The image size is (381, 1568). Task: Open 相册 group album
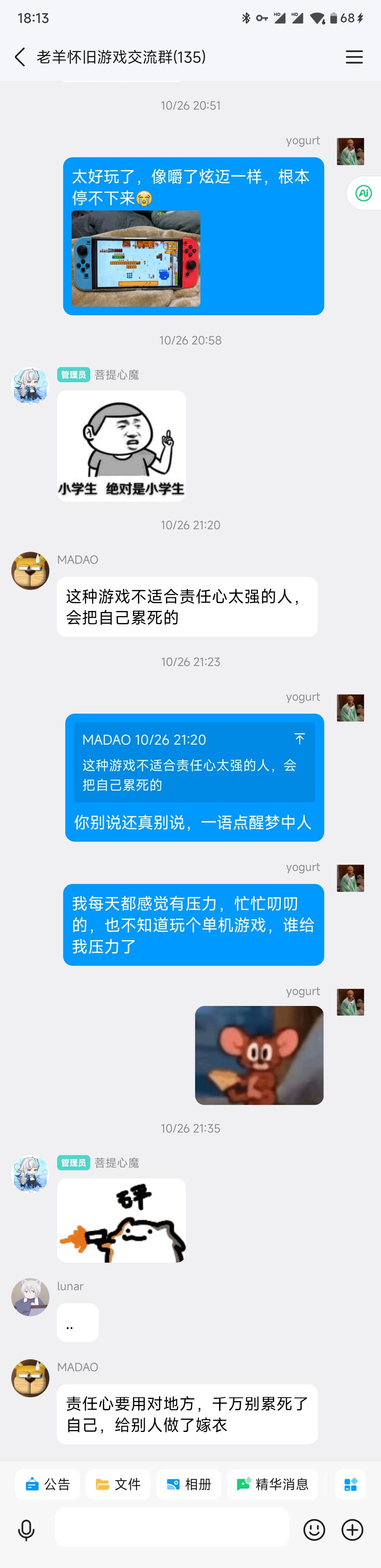[189, 1484]
